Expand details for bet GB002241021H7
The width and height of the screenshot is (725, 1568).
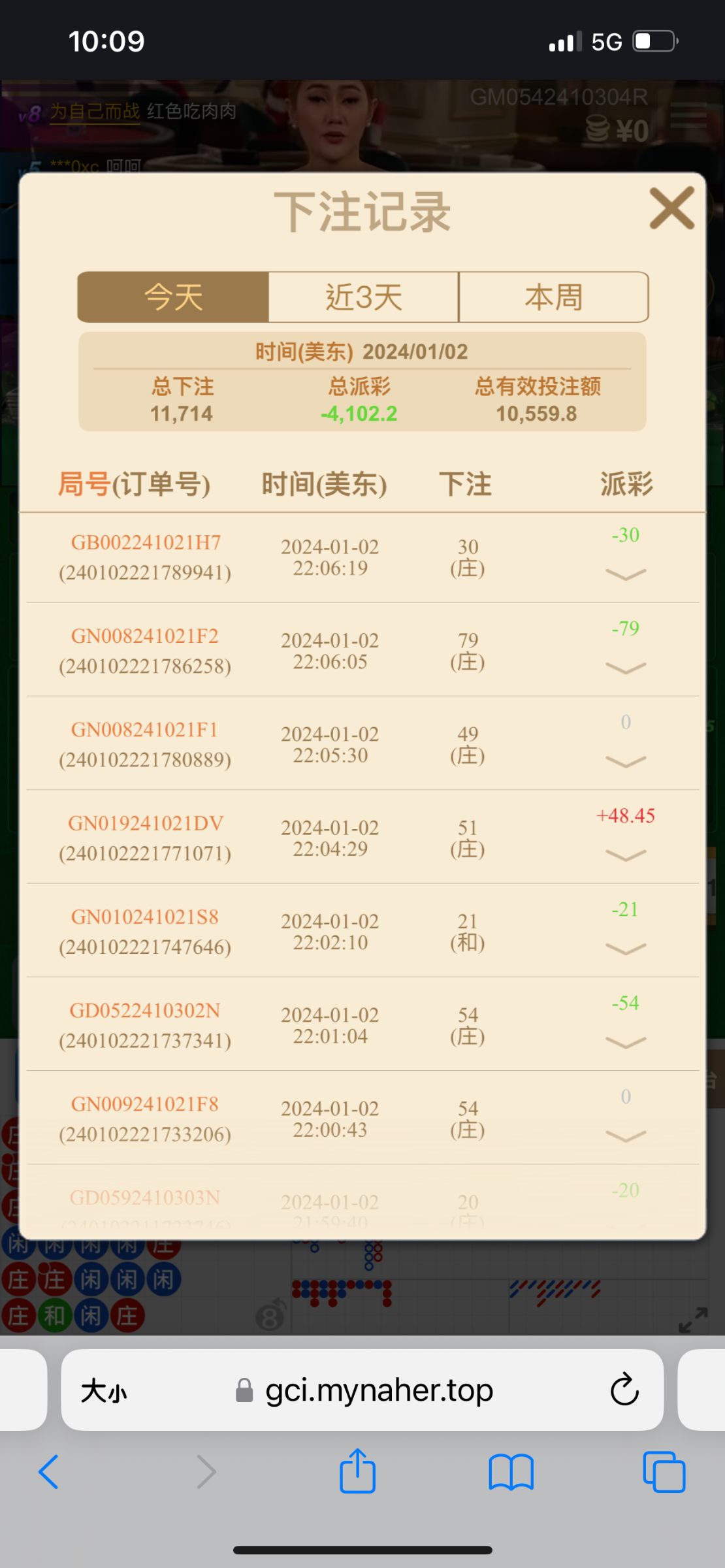pos(625,574)
